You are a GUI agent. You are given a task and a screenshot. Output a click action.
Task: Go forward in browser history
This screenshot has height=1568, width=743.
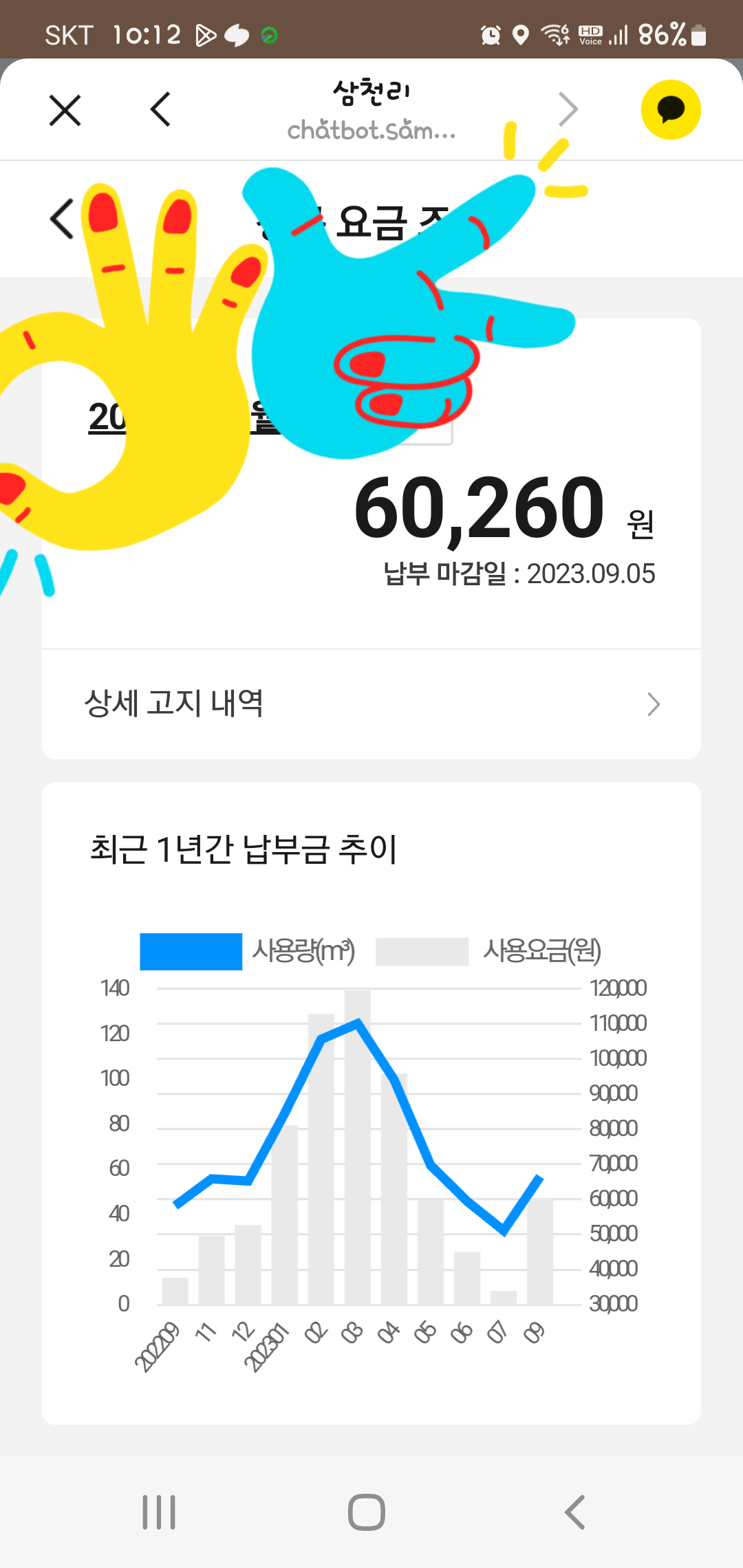(568, 110)
